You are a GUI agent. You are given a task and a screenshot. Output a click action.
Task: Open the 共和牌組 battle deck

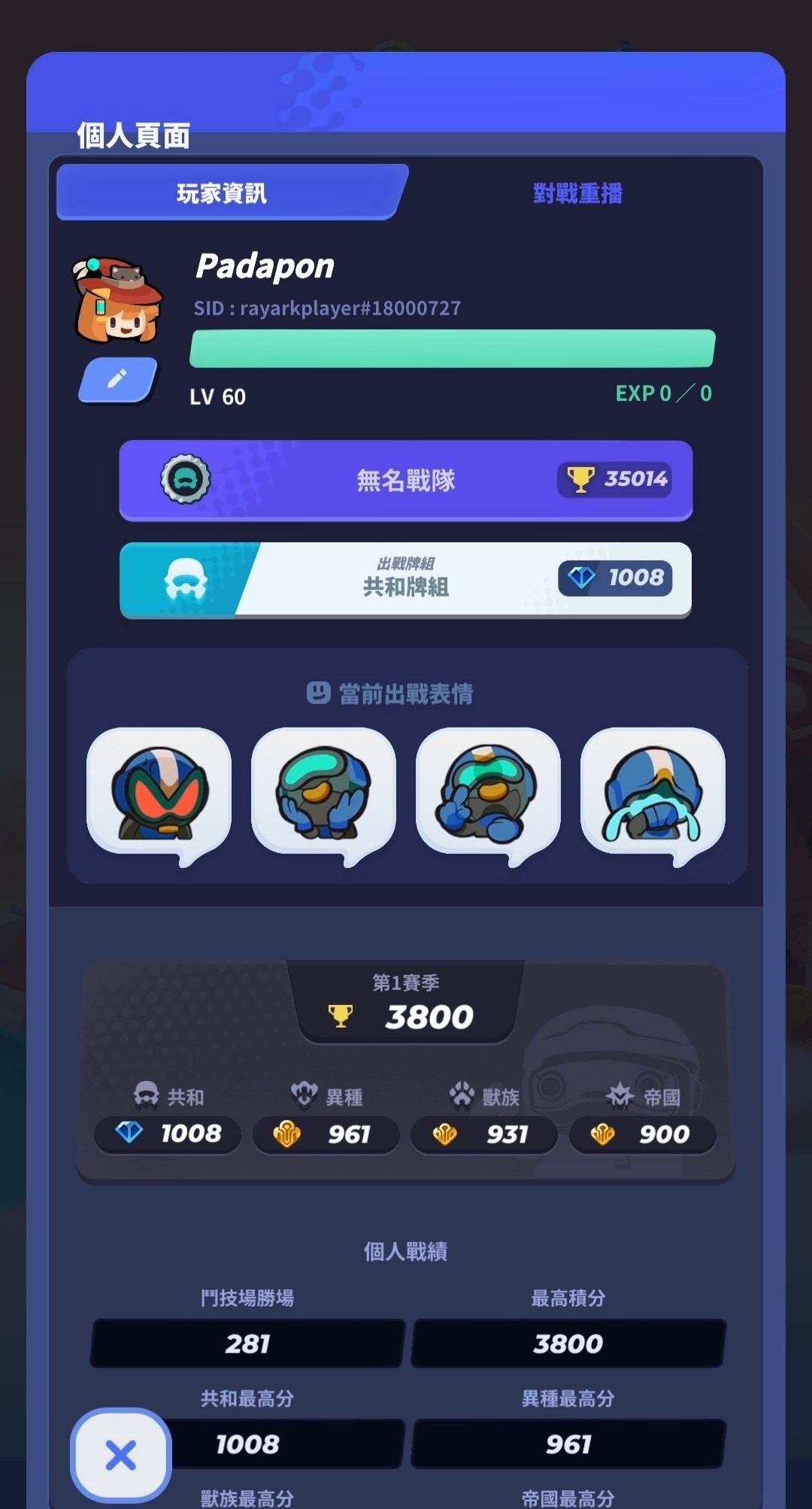coord(405,579)
